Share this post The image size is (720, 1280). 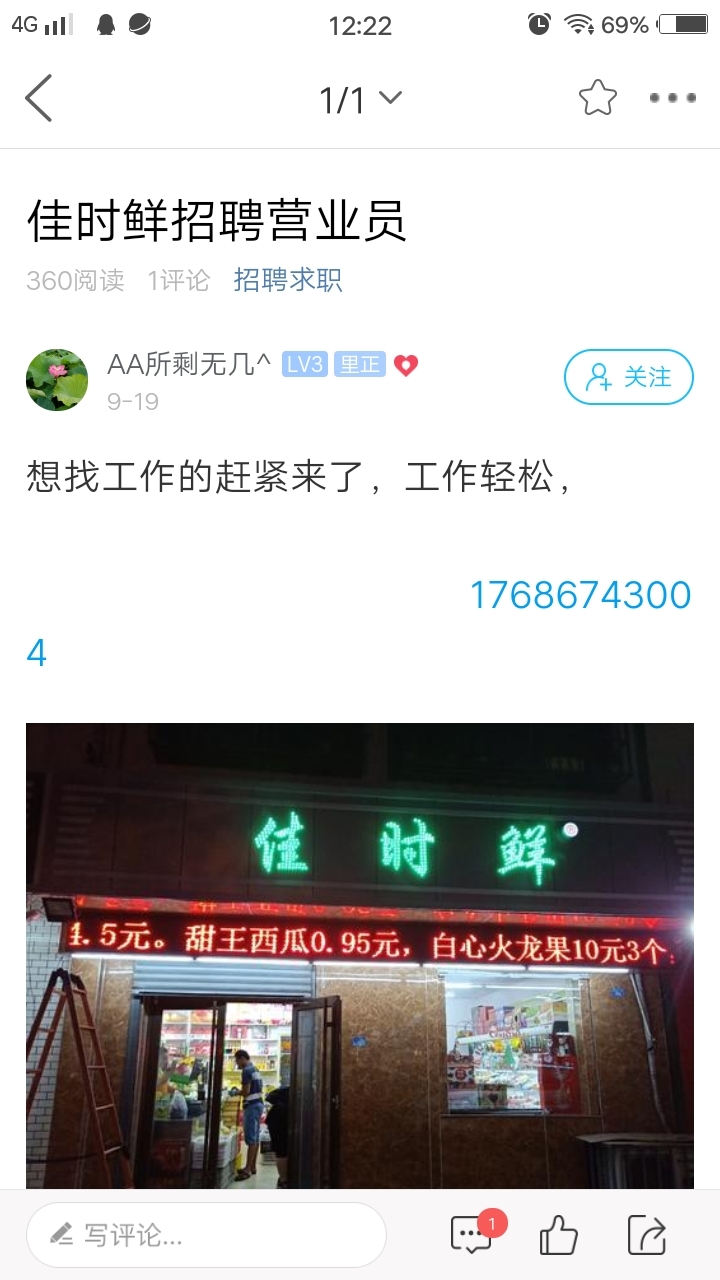point(646,1236)
